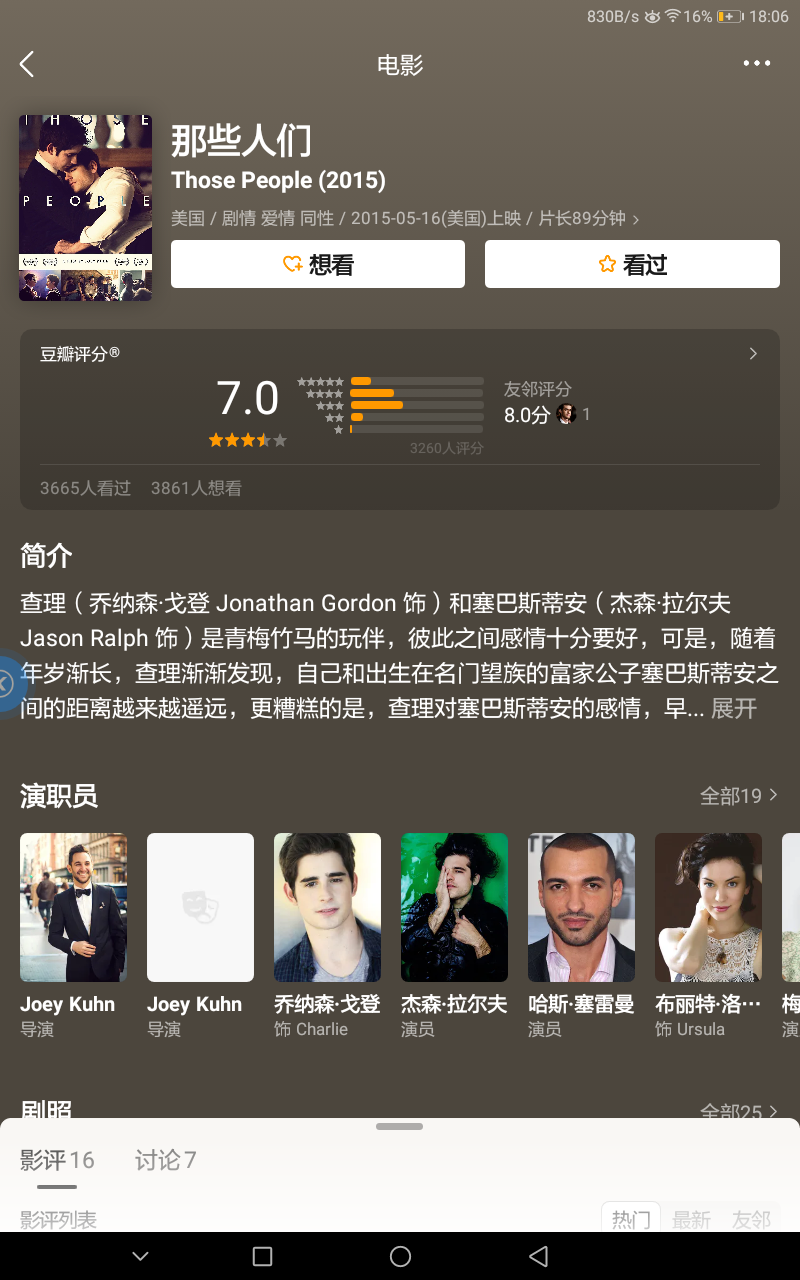Open 杰森·拉尔夫 cast card

tap(454, 907)
